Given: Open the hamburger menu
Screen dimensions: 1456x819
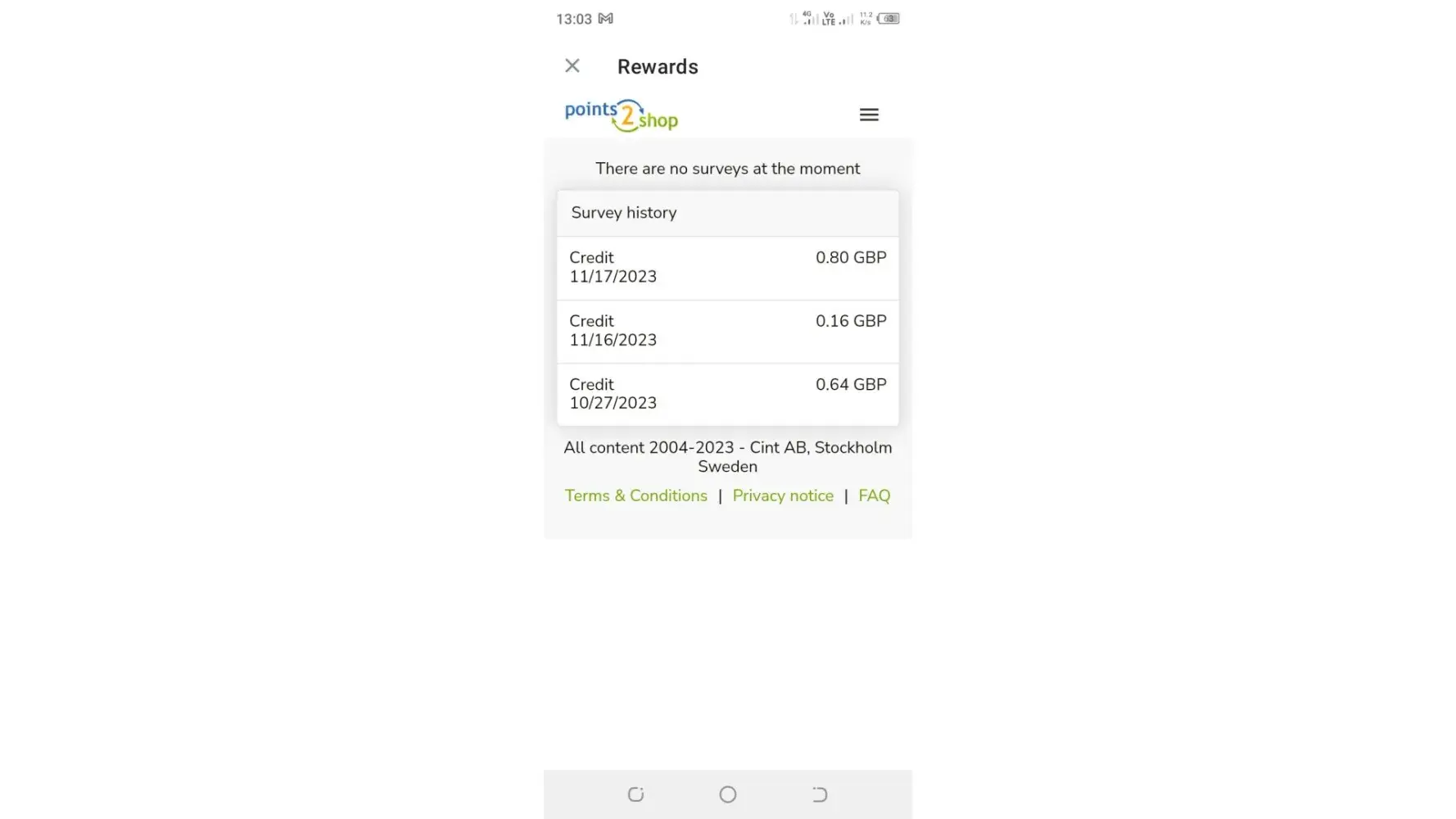Looking at the screenshot, I should coord(869,115).
